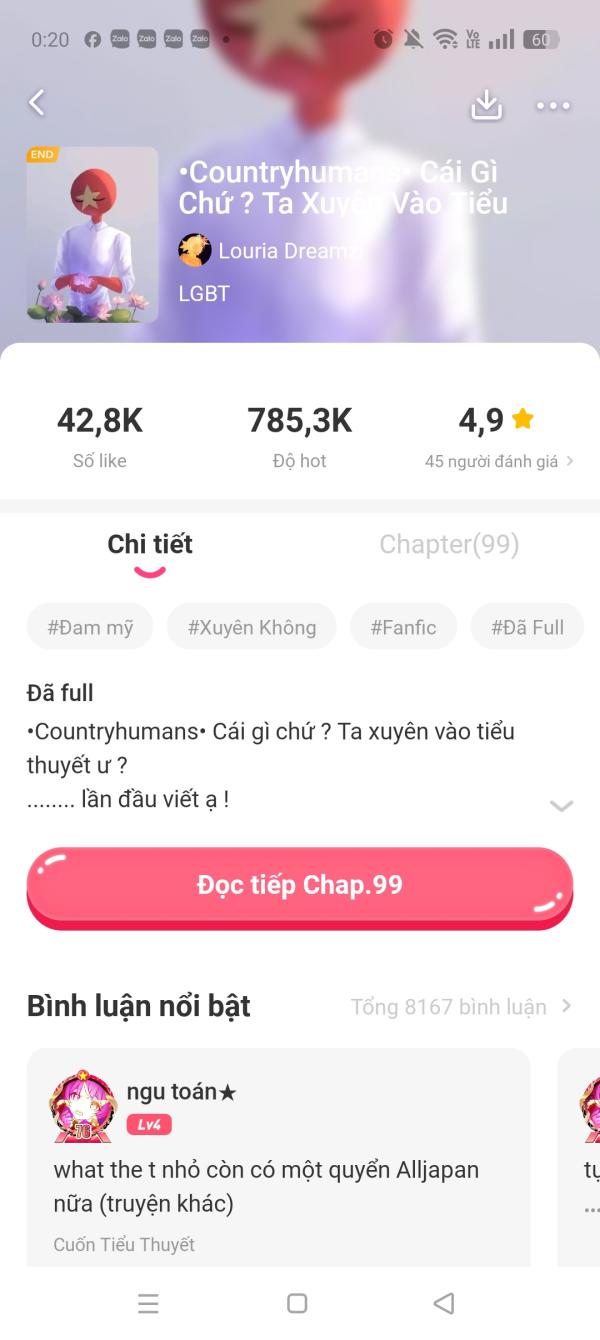Select the #Đã Full tag chip

coord(527,628)
